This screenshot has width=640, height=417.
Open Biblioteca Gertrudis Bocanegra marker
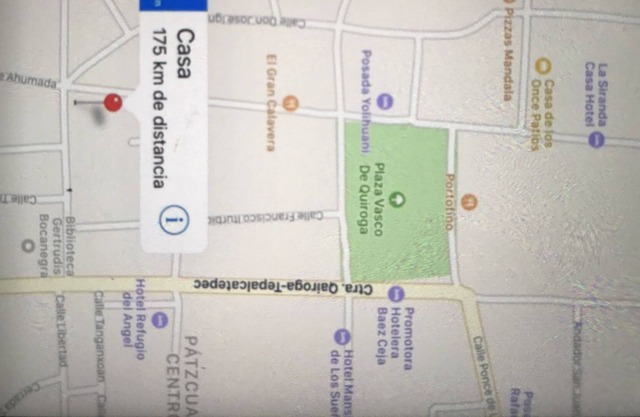click(x=27, y=245)
